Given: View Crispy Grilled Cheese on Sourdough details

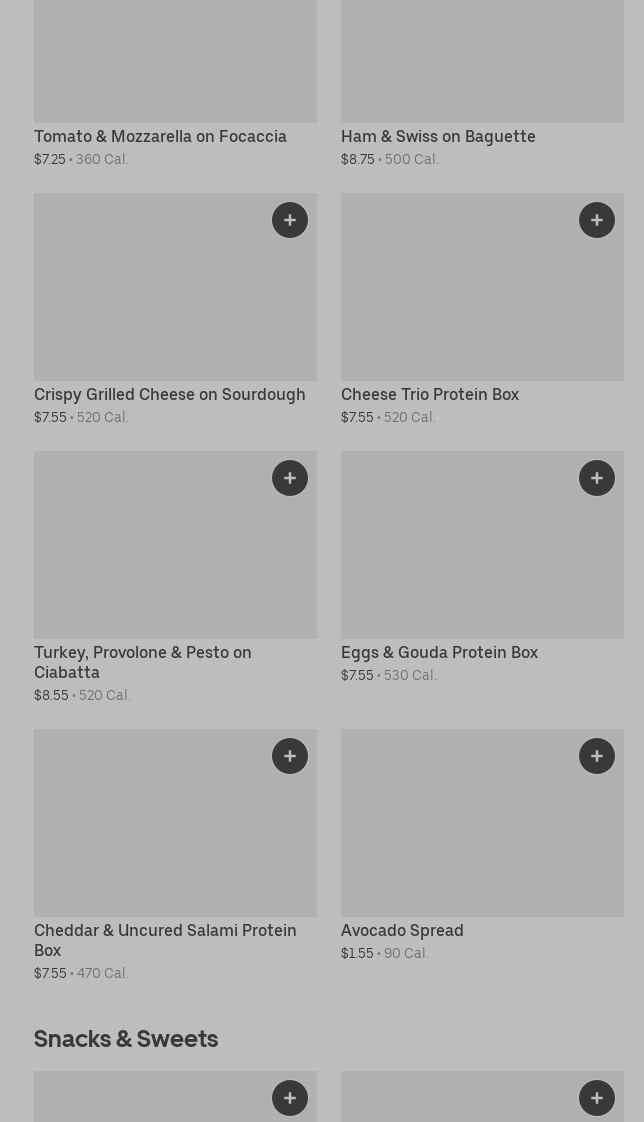Looking at the screenshot, I should point(169,394).
